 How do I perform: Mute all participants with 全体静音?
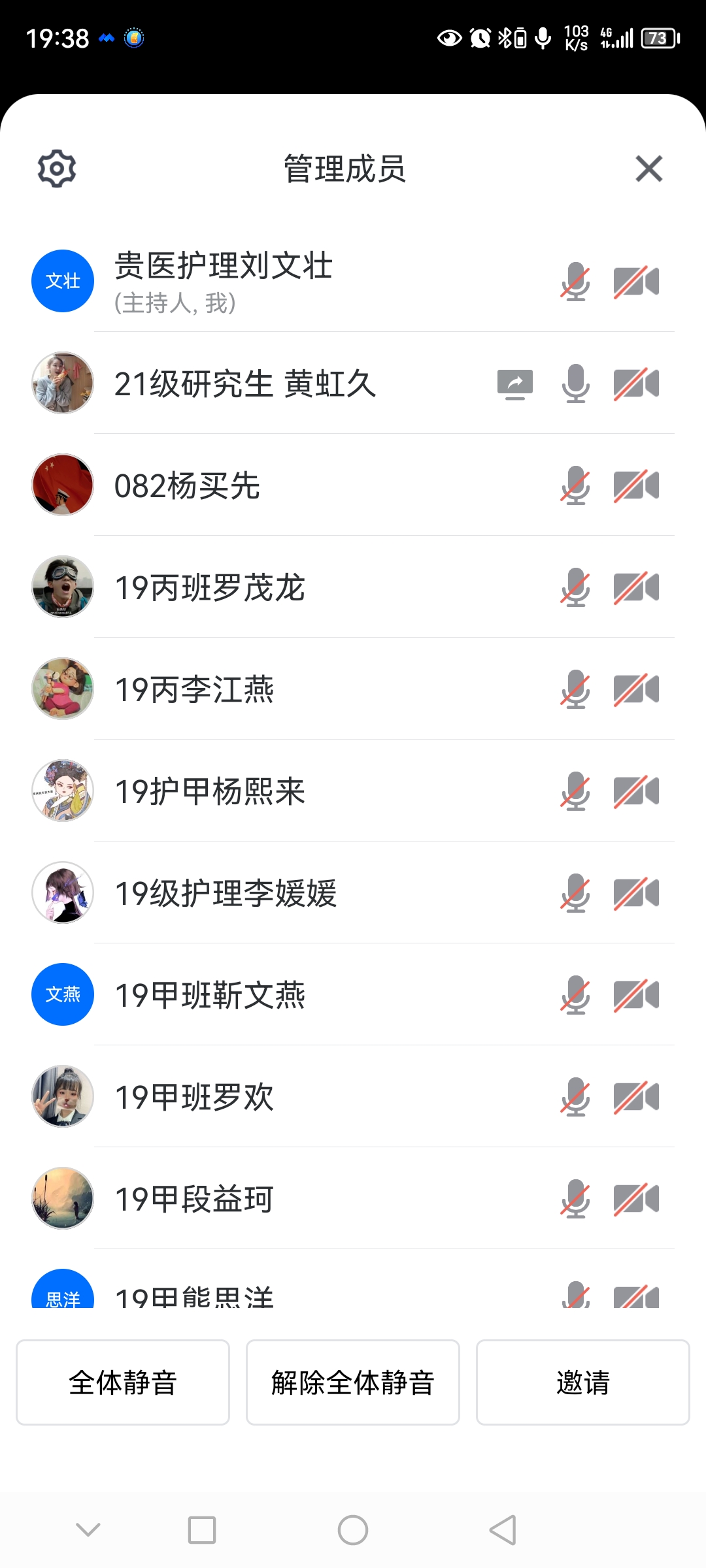click(x=123, y=1382)
